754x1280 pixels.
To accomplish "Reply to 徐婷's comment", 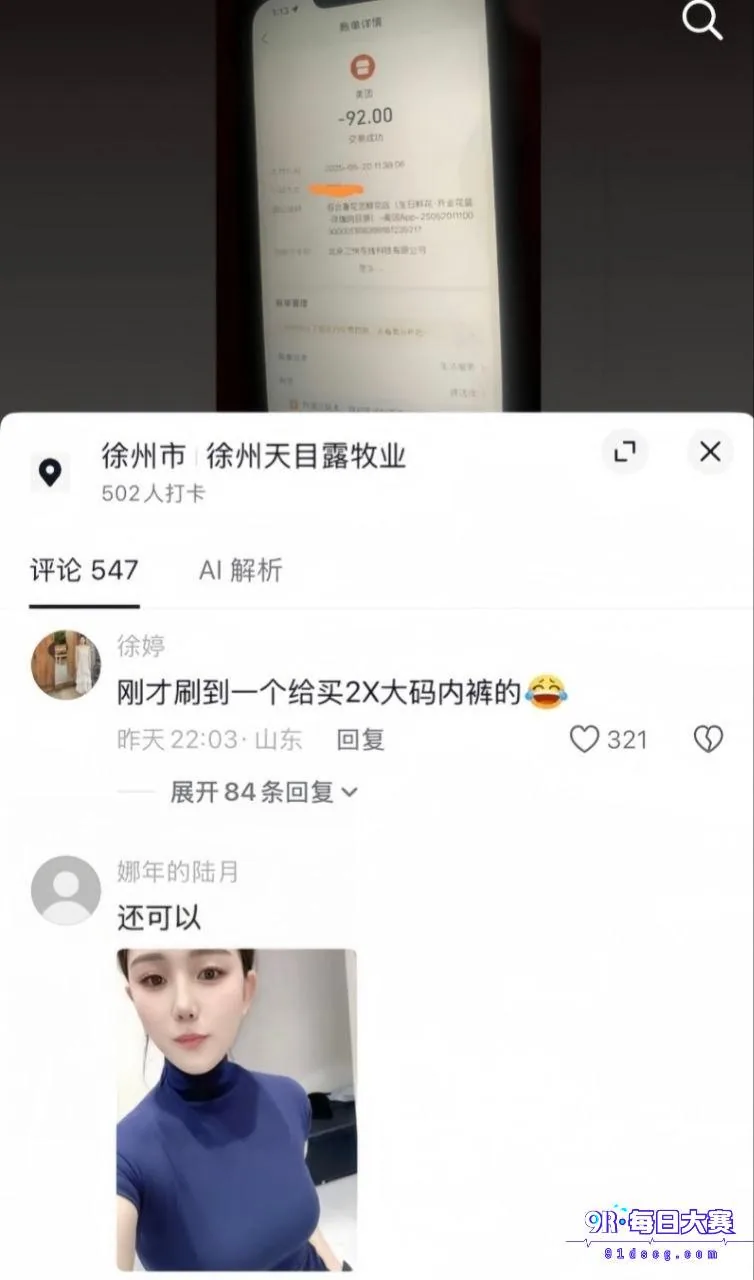I will 360,740.
